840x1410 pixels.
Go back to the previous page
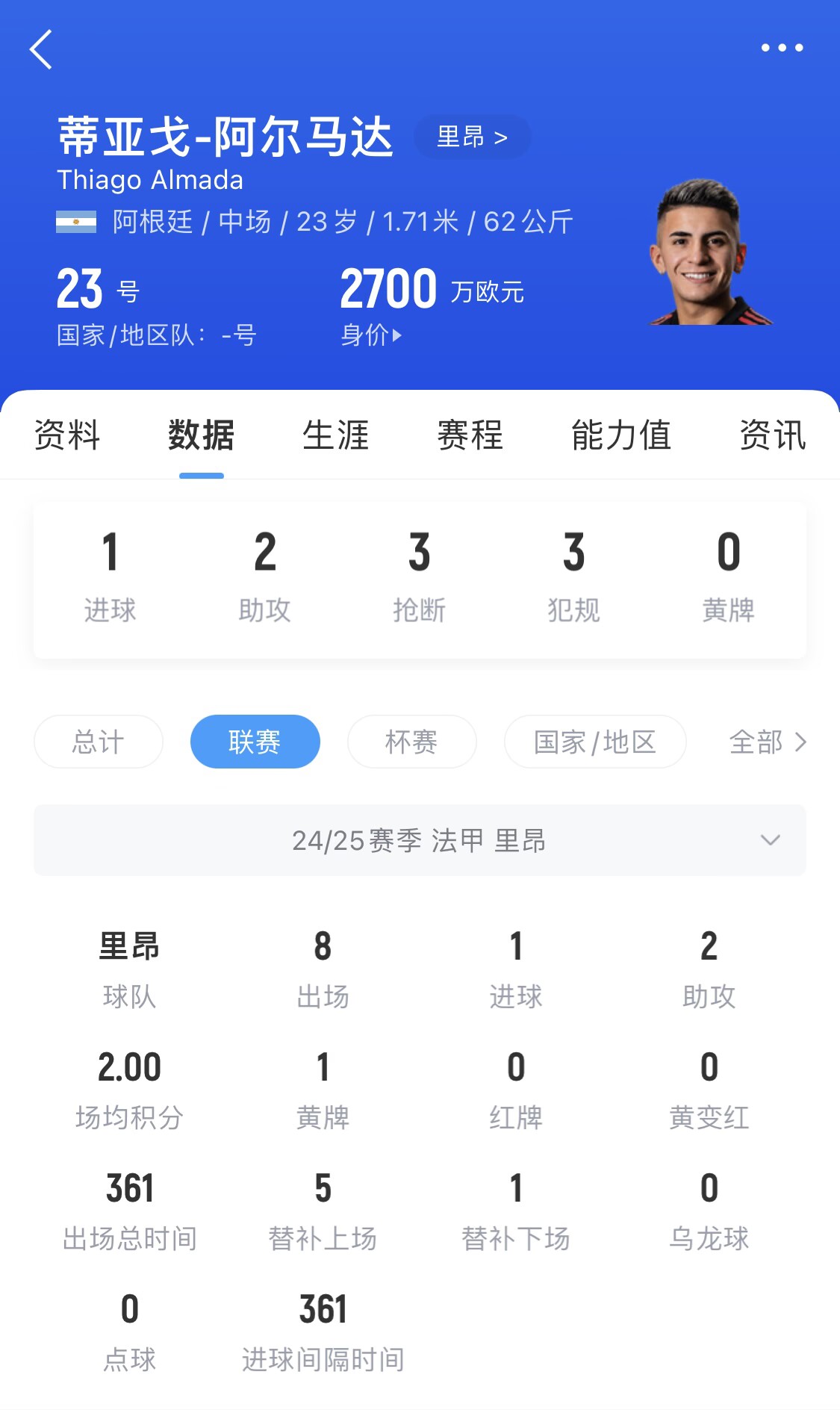[x=41, y=49]
